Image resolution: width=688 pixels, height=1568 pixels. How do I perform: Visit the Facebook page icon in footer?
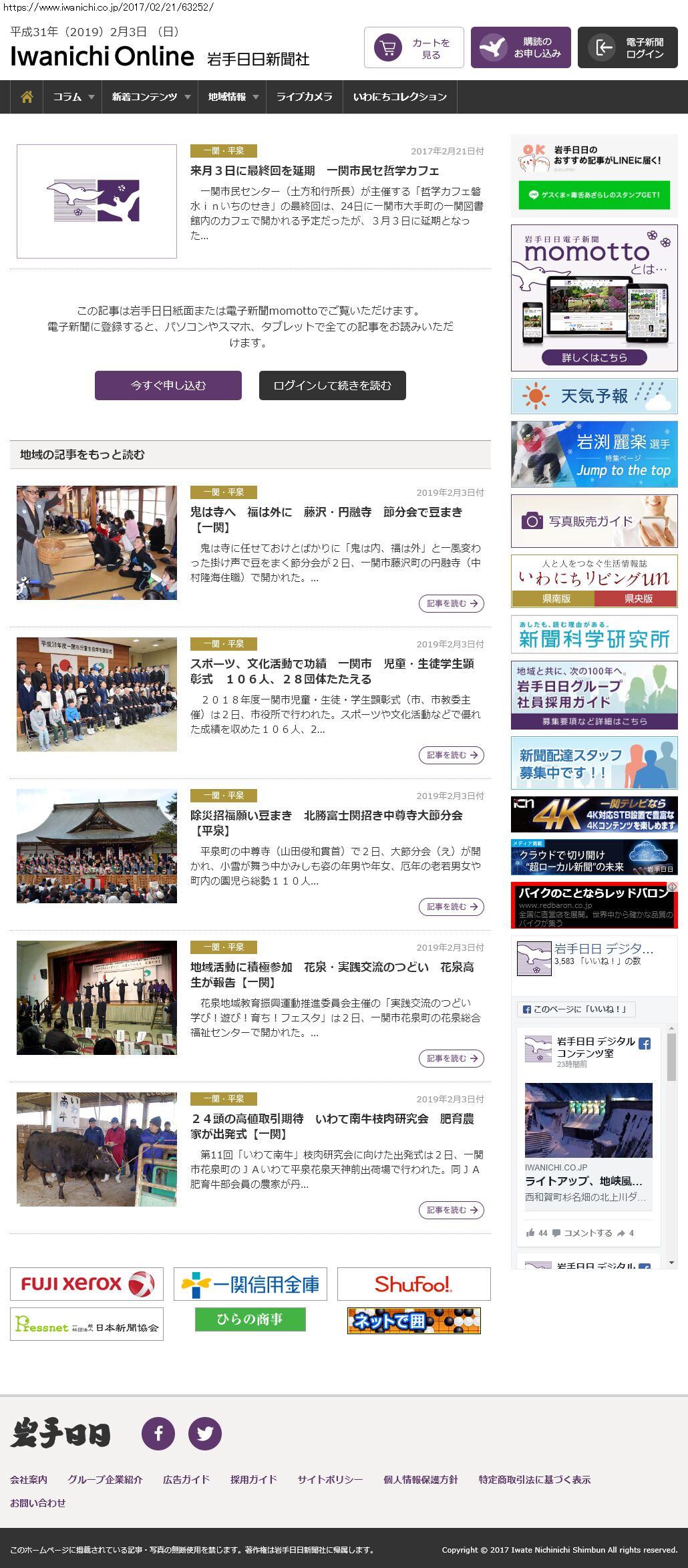click(158, 1433)
